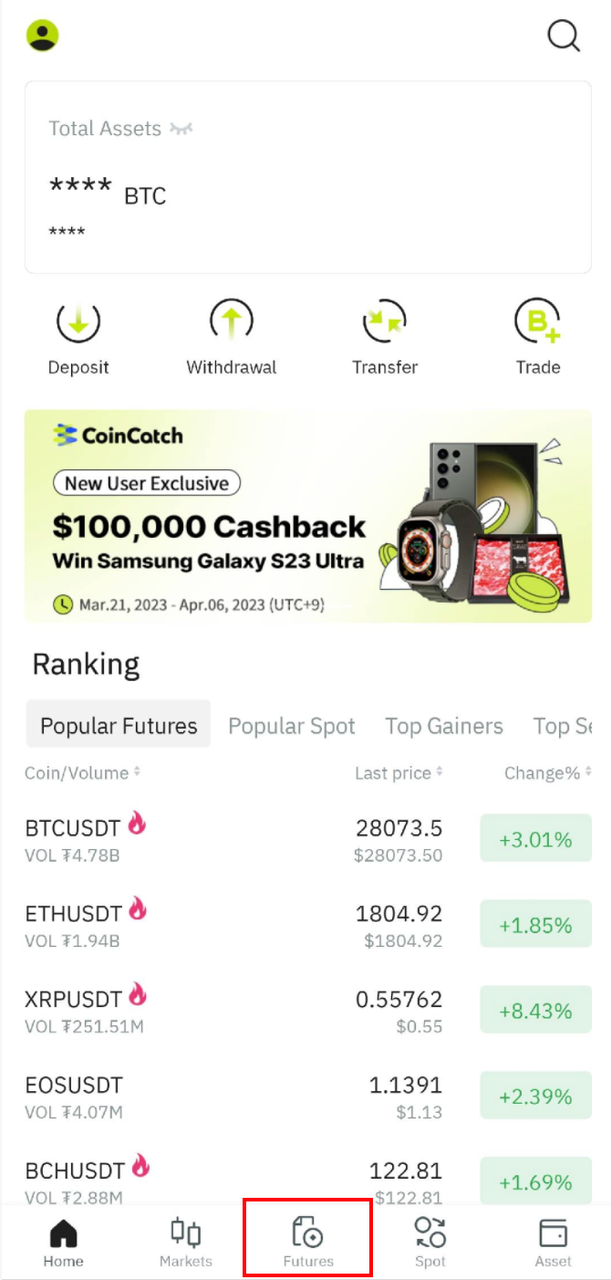611x1280 pixels.
Task: Switch to Popular Spot ranking tab
Action: (x=291, y=726)
